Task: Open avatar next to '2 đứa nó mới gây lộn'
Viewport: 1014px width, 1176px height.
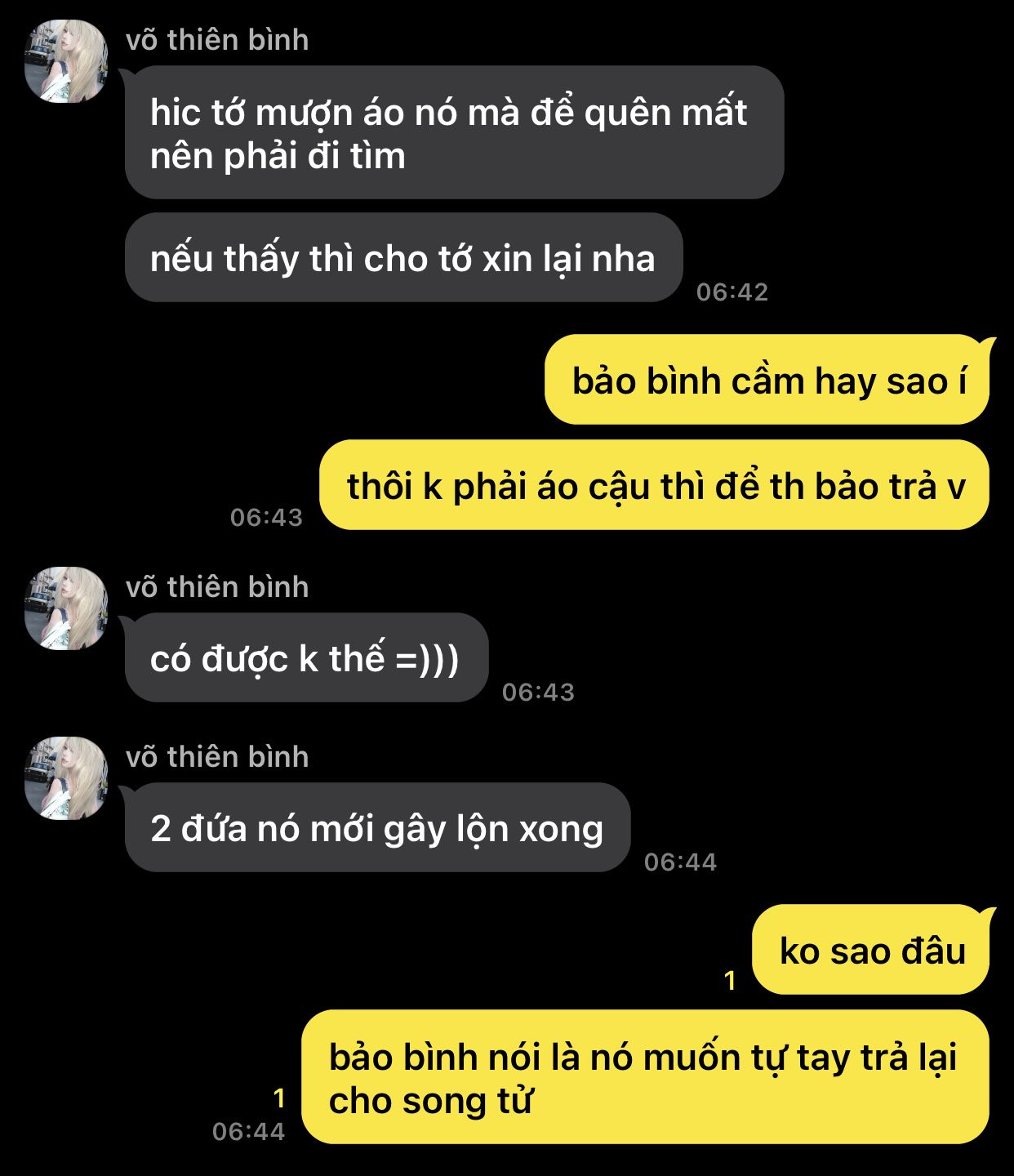Action: (66, 778)
